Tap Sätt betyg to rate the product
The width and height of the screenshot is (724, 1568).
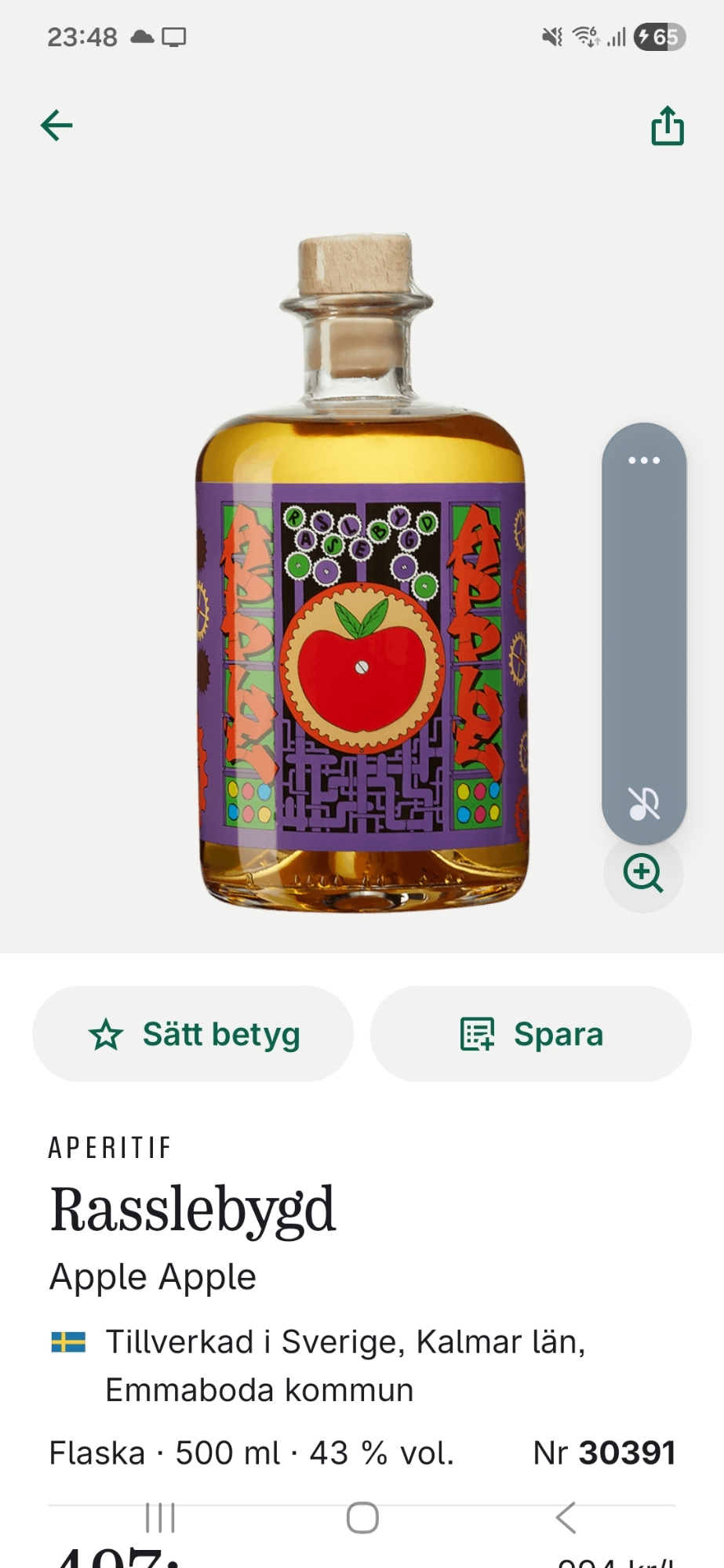tap(193, 1034)
